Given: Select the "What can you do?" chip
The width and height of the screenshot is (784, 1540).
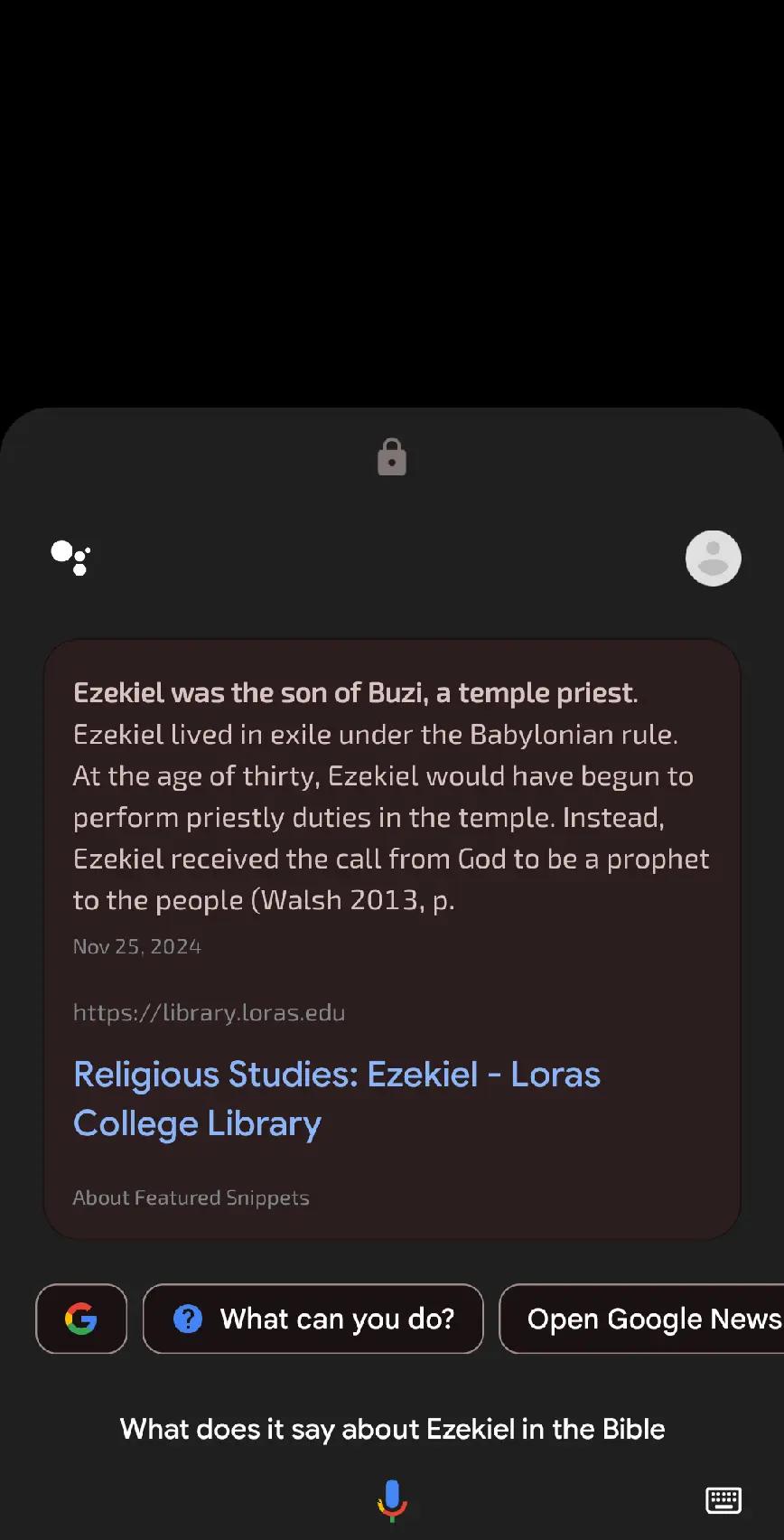Looking at the screenshot, I should pos(313,1319).
